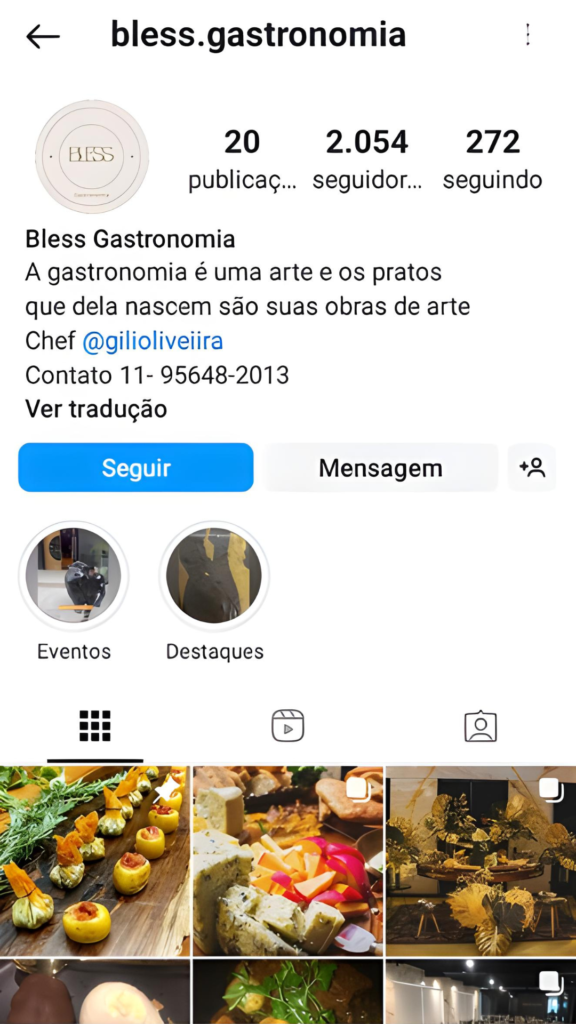The width and height of the screenshot is (576, 1024).
Task: Open the Bless profile picture
Action: [91, 157]
